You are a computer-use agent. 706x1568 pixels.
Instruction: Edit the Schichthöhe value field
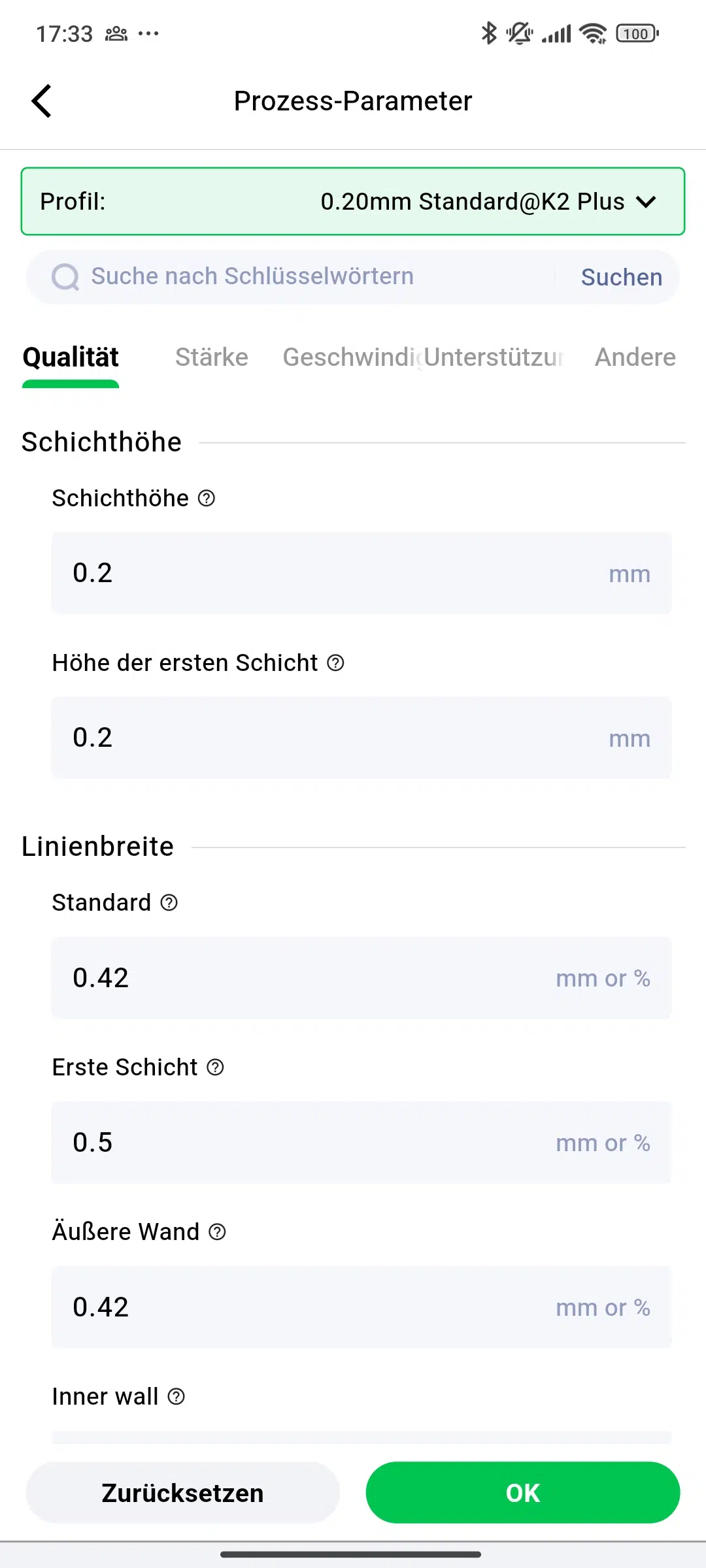(361, 573)
